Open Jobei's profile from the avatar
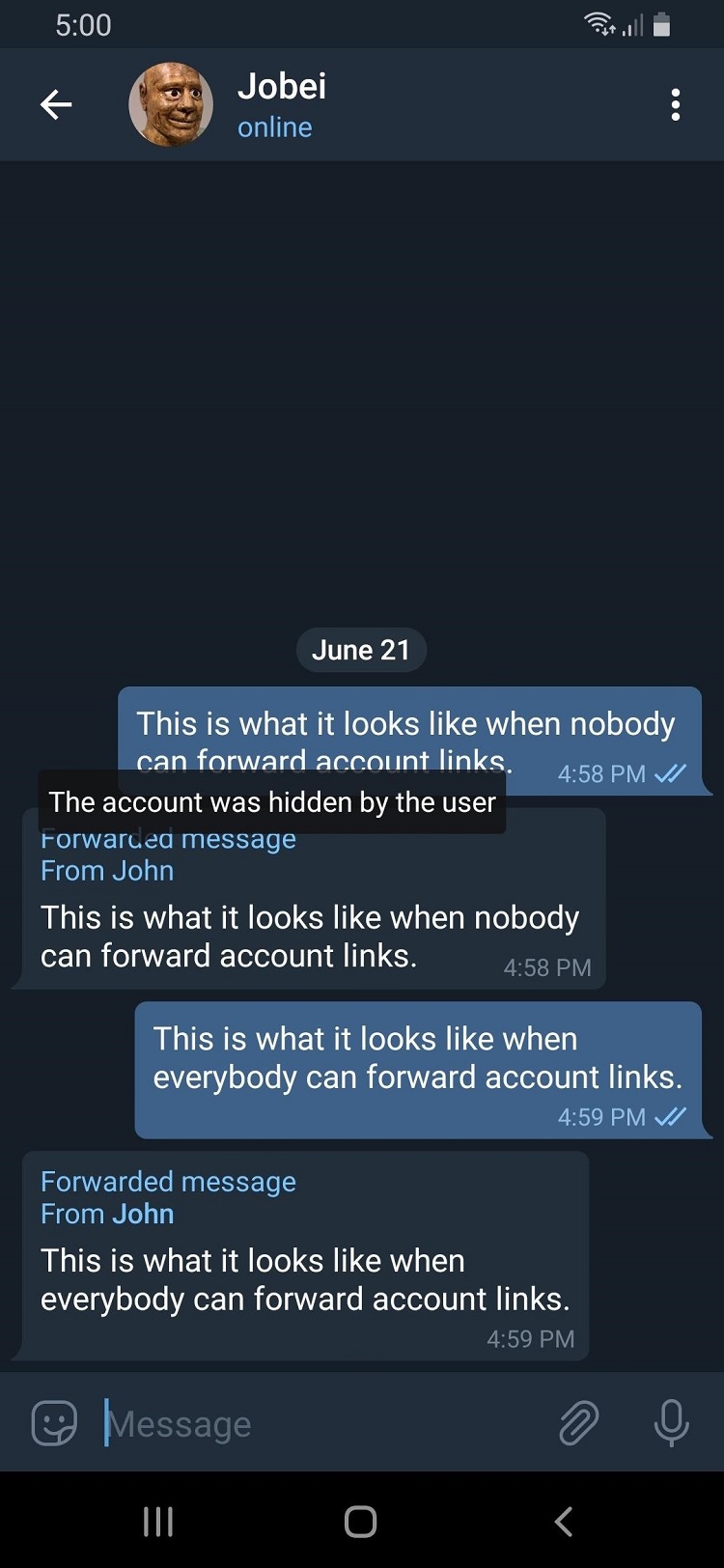 coord(171,104)
